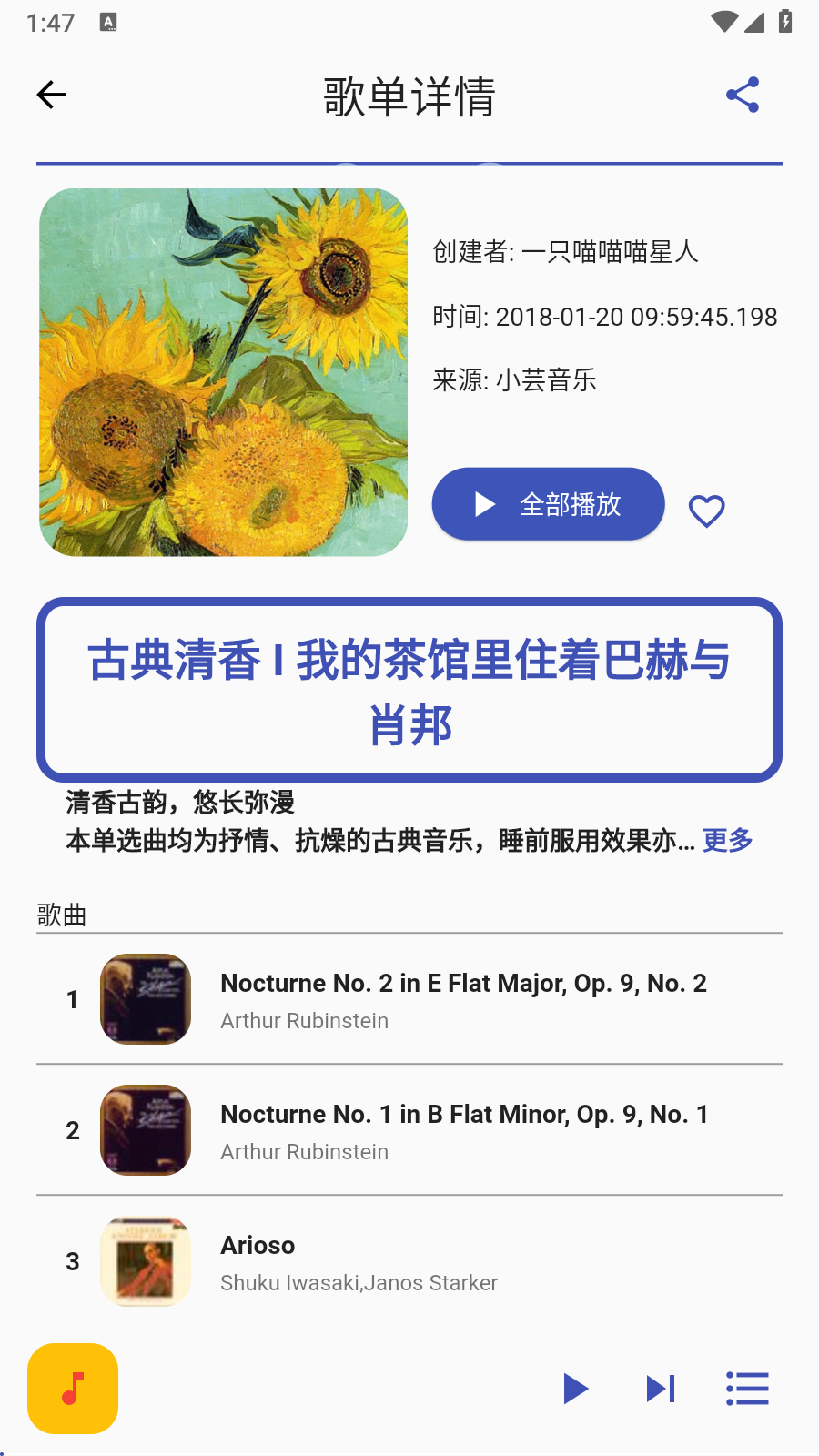
Task: Favorite this playlist with the heart
Action: (706, 511)
